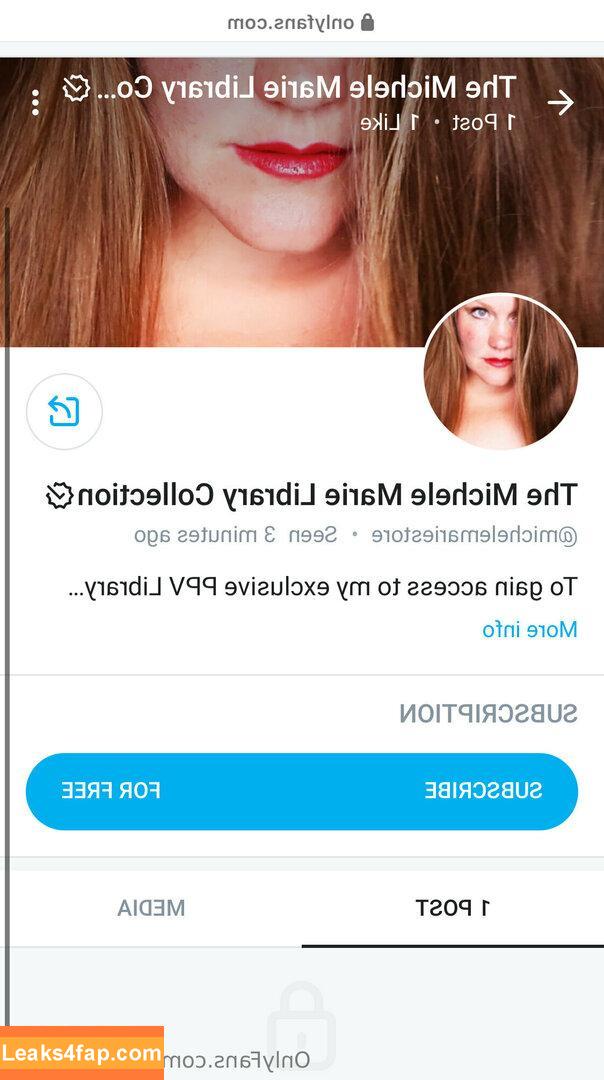Switch to the 1 Post tab
This screenshot has height=1080, width=604.
pos(452,908)
